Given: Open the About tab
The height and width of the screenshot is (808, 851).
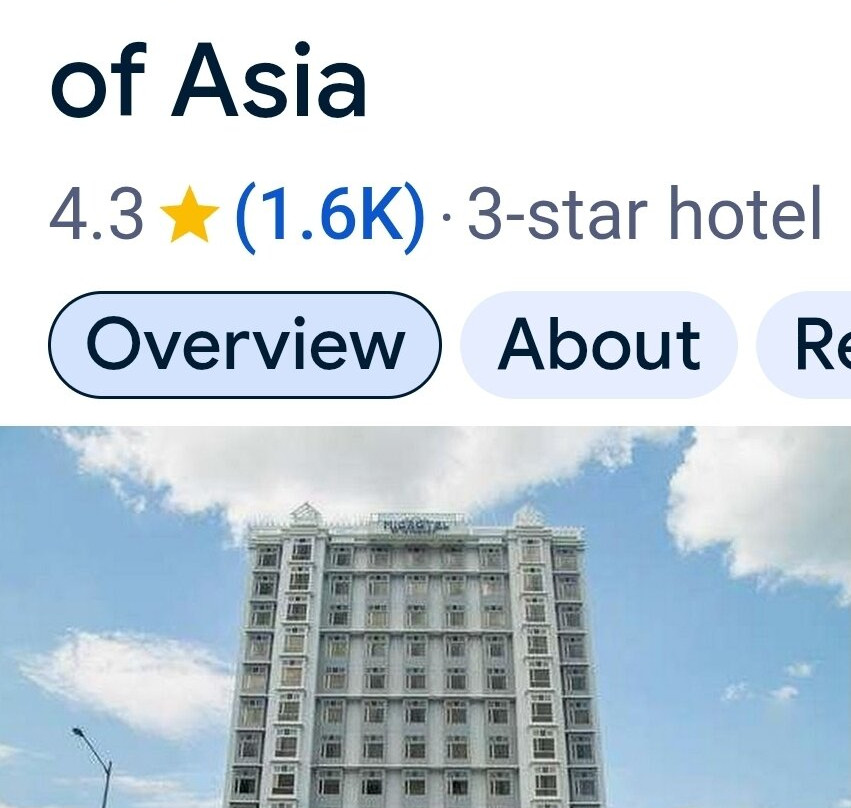Looking at the screenshot, I should click(599, 345).
